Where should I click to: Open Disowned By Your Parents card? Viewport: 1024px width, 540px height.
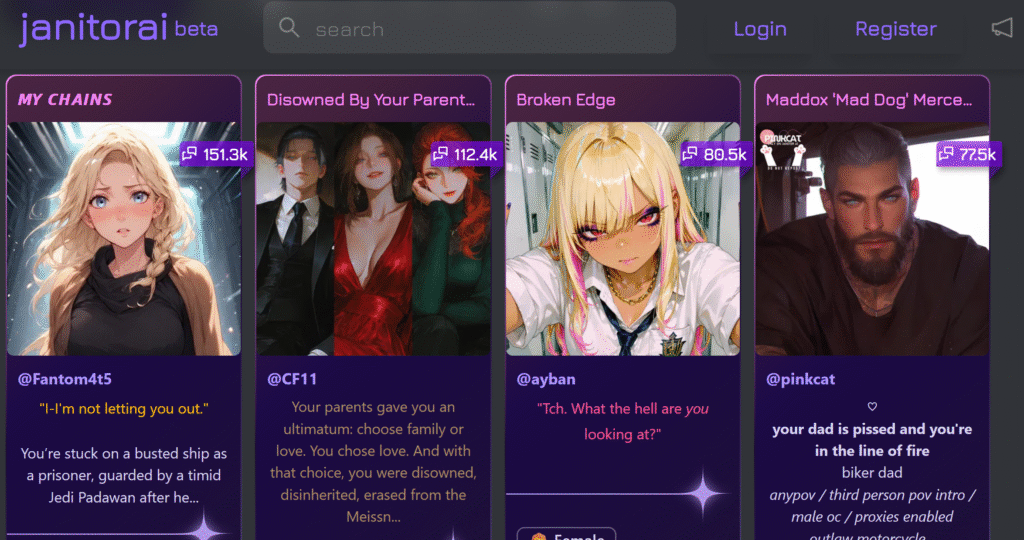373,238
